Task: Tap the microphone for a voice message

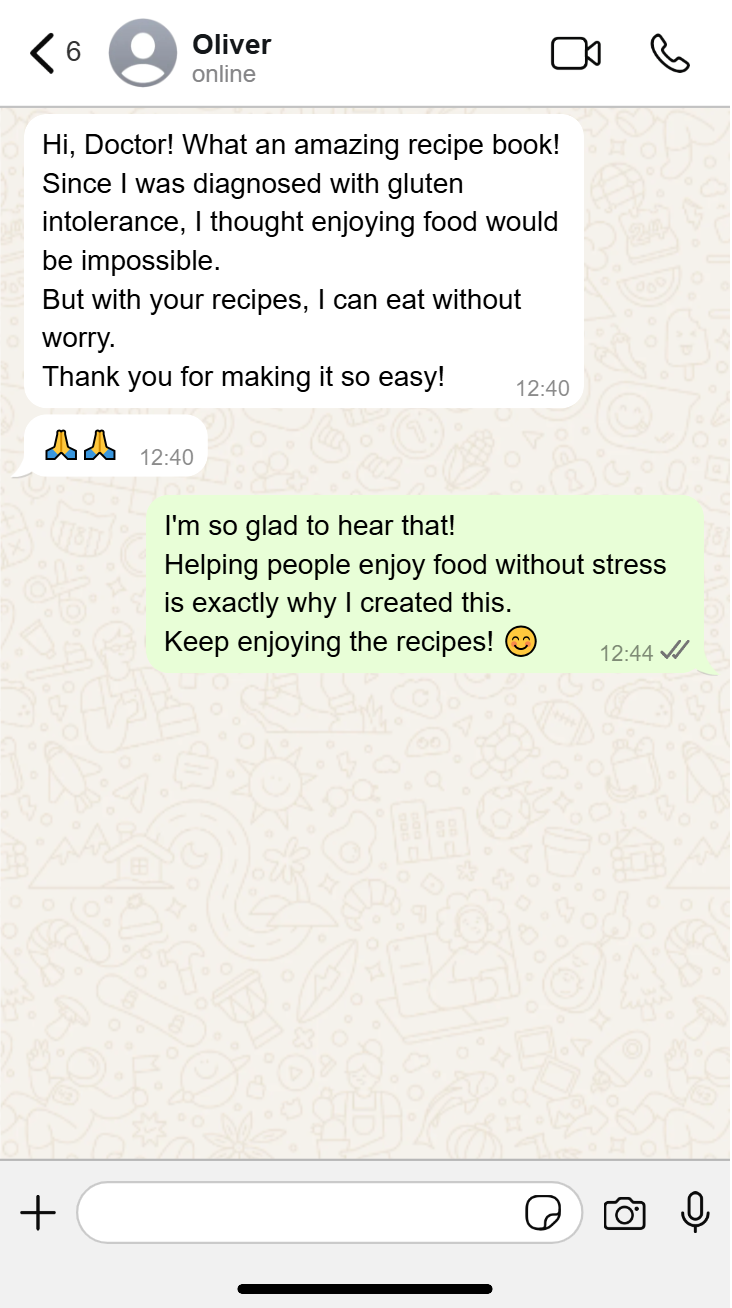Action: tap(695, 1213)
